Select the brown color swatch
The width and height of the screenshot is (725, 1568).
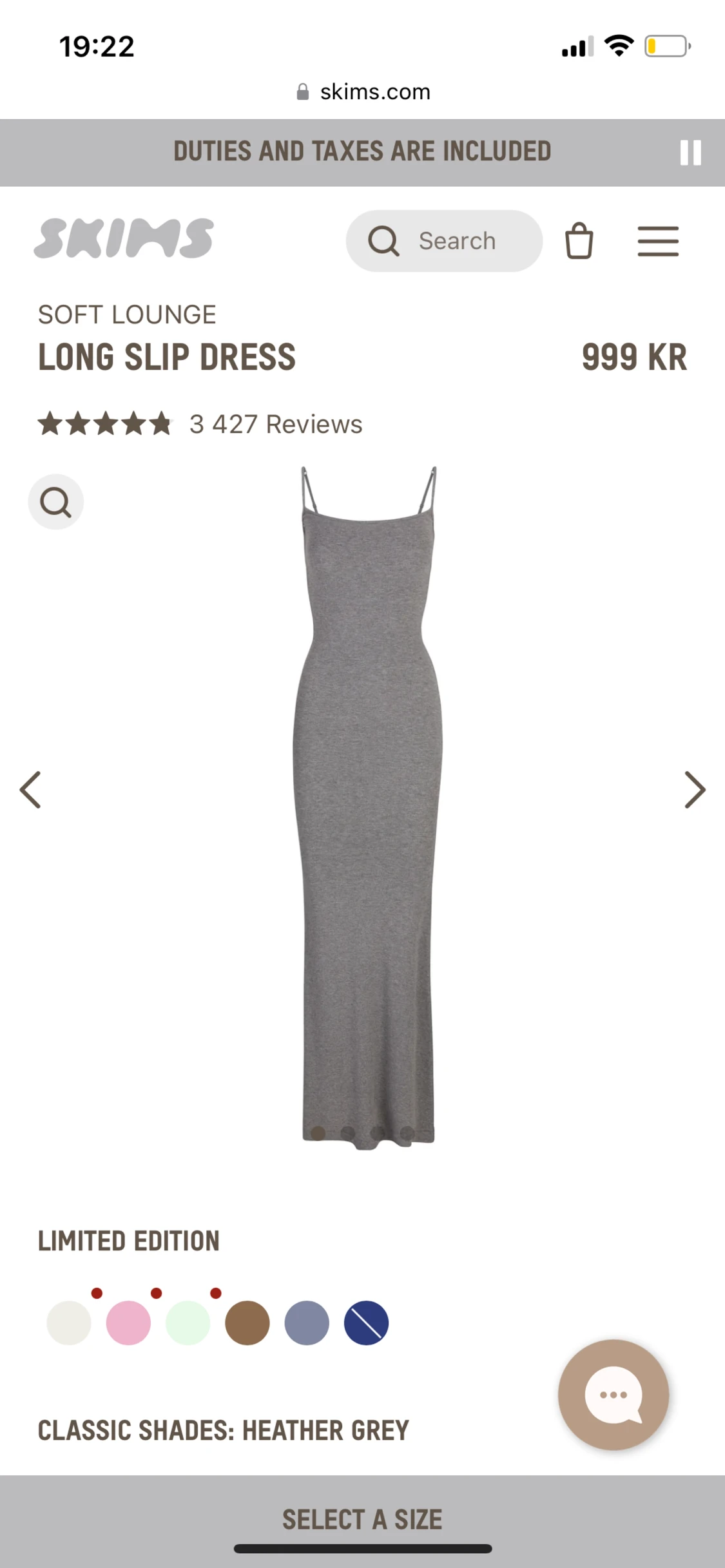(247, 1323)
